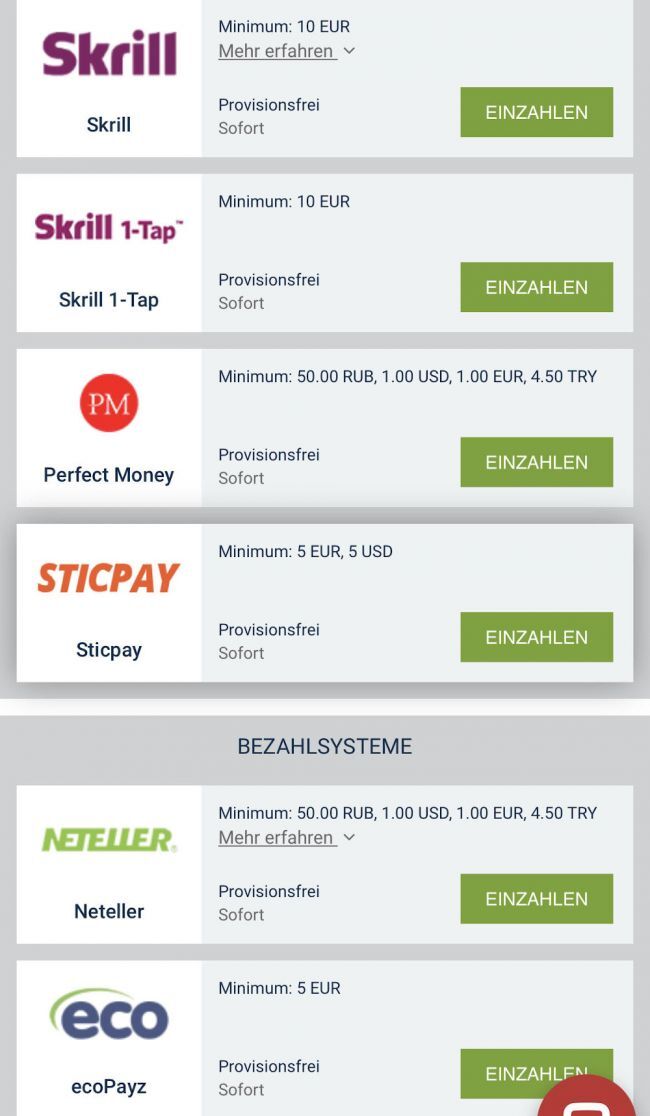Expand Mehr erfahren under Neteller
Viewport: 650px width, 1116px height.
286,838
